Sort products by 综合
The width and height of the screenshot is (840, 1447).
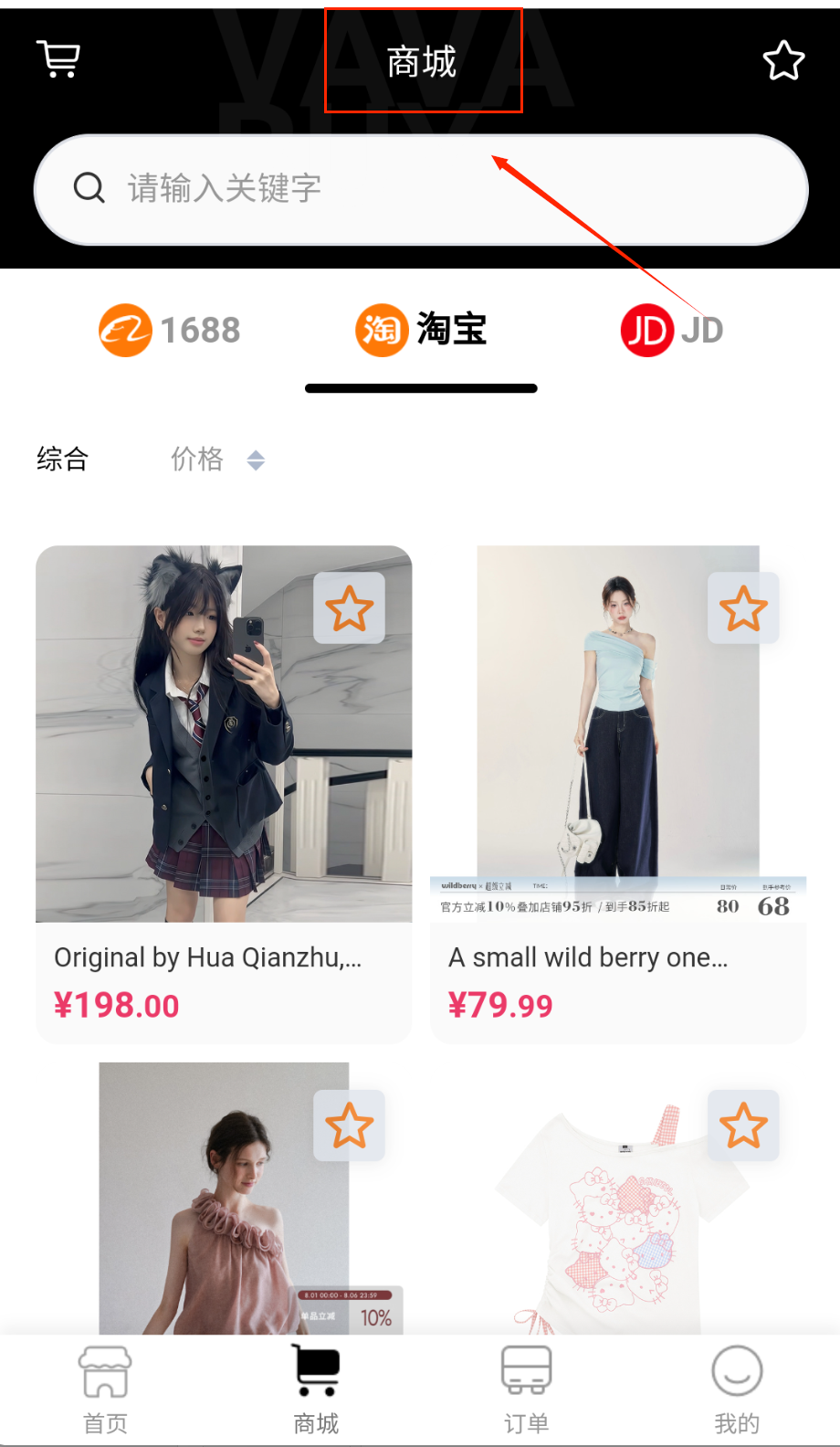pyautogui.click(x=62, y=459)
